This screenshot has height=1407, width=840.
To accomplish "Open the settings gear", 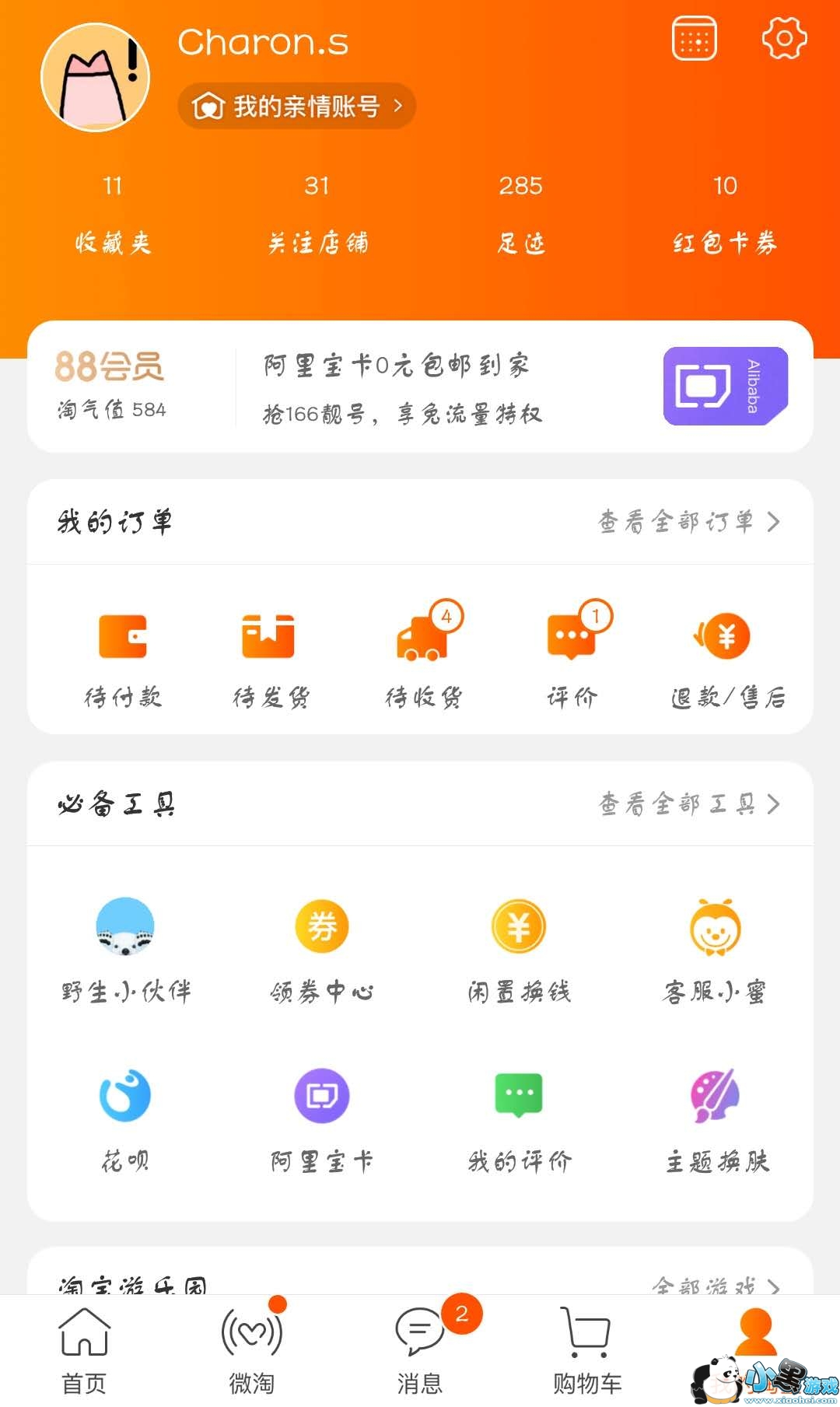I will point(783,38).
